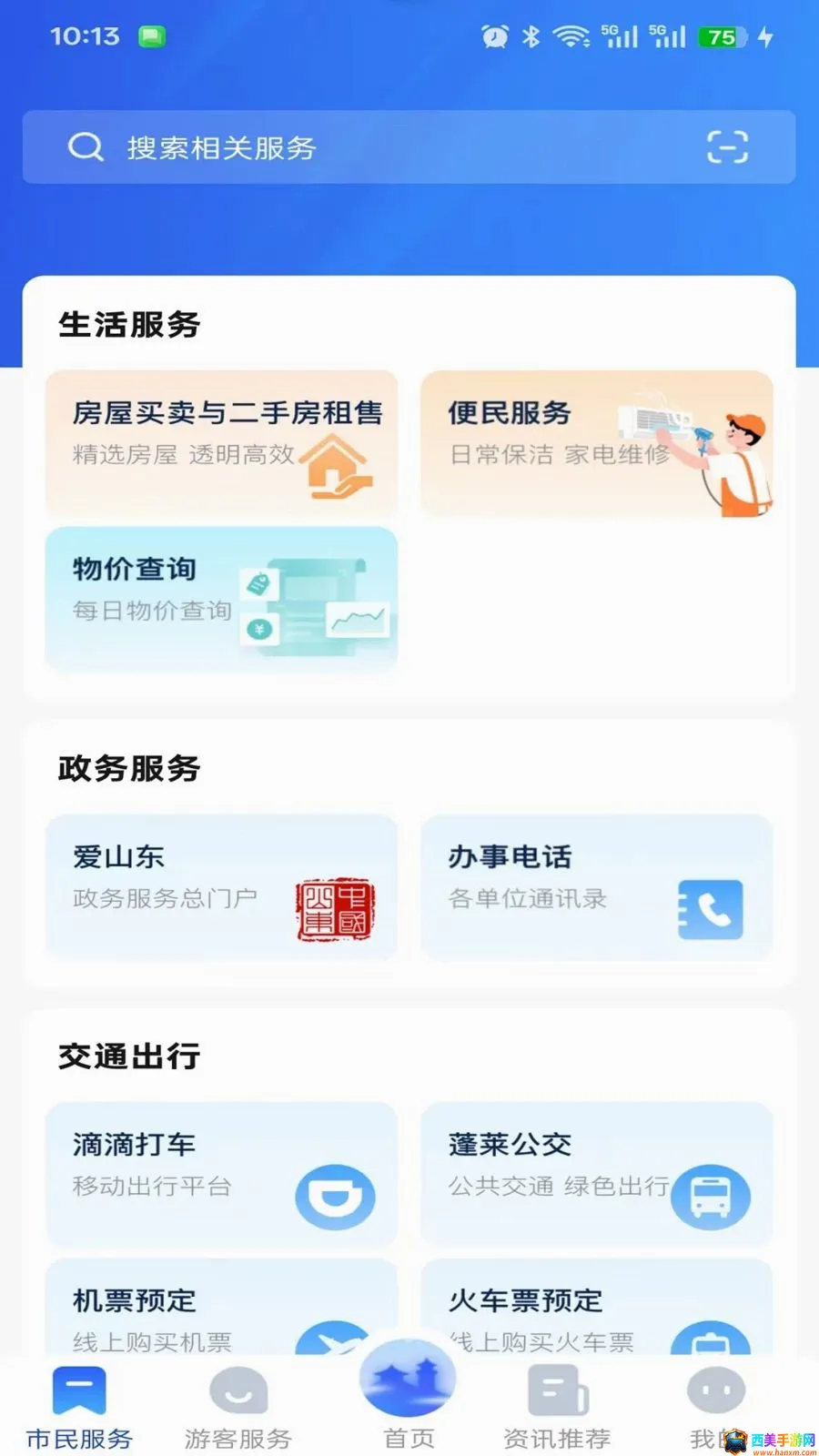Open the 我的 profile tab
The width and height of the screenshot is (819, 1456).
(716, 1408)
